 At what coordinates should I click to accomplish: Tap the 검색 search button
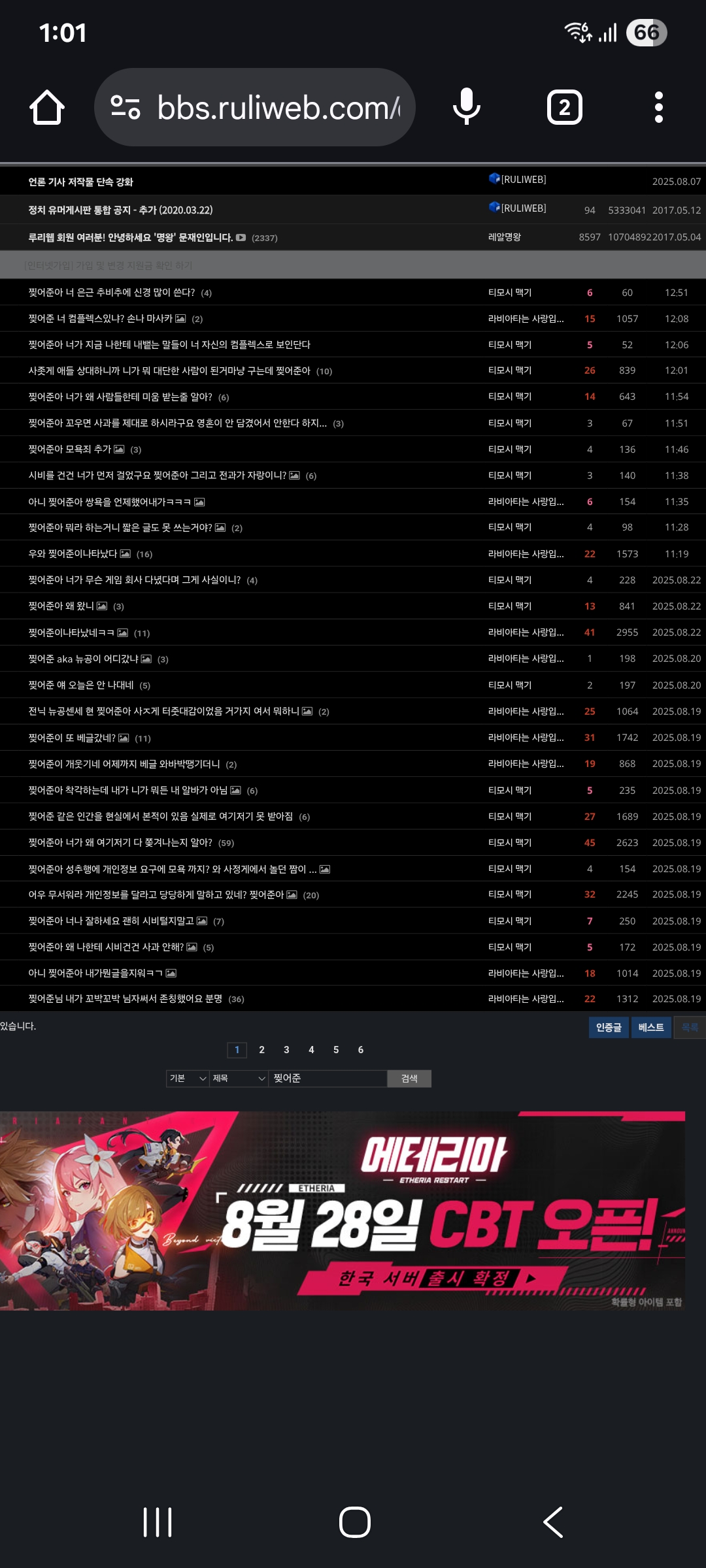coord(409,1079)
